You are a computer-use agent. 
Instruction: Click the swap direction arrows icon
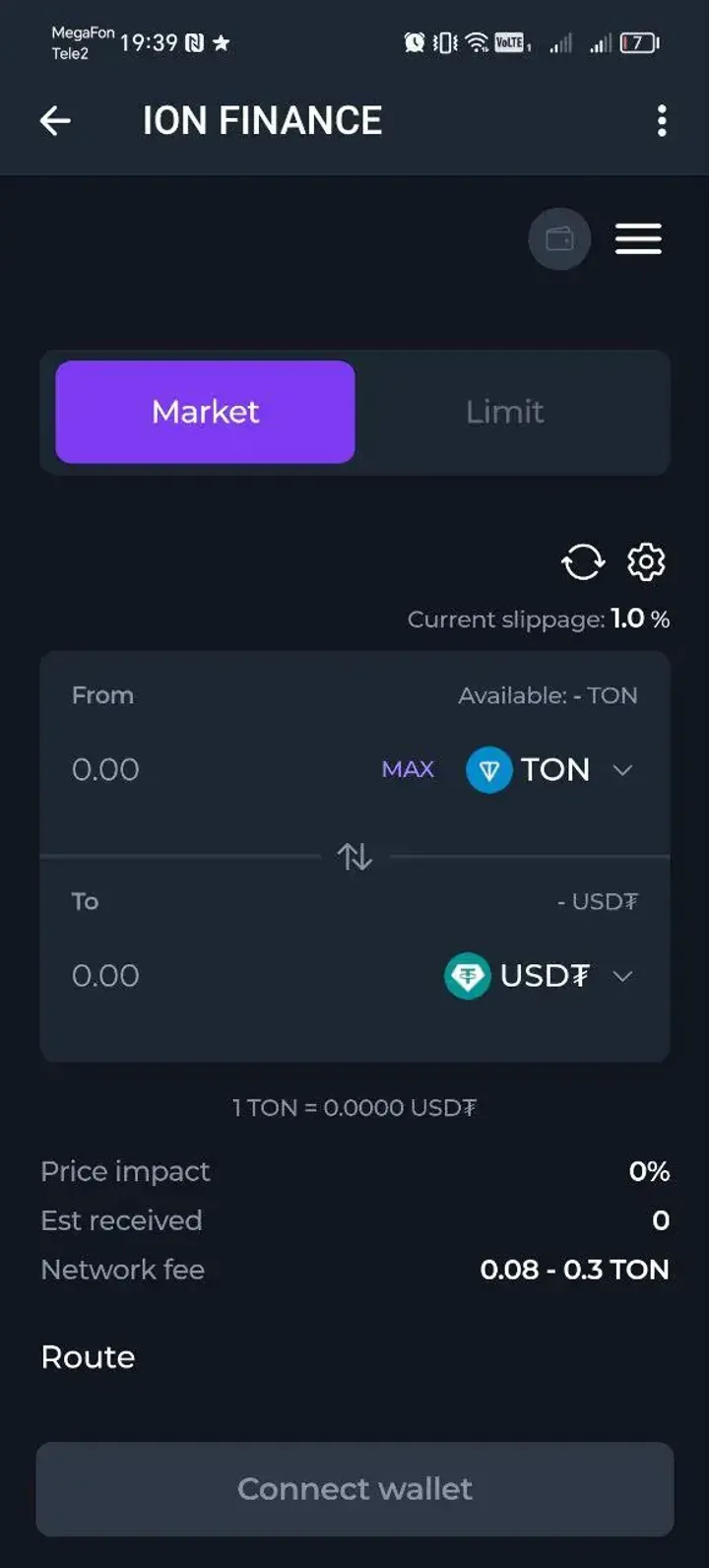(354, 856)
